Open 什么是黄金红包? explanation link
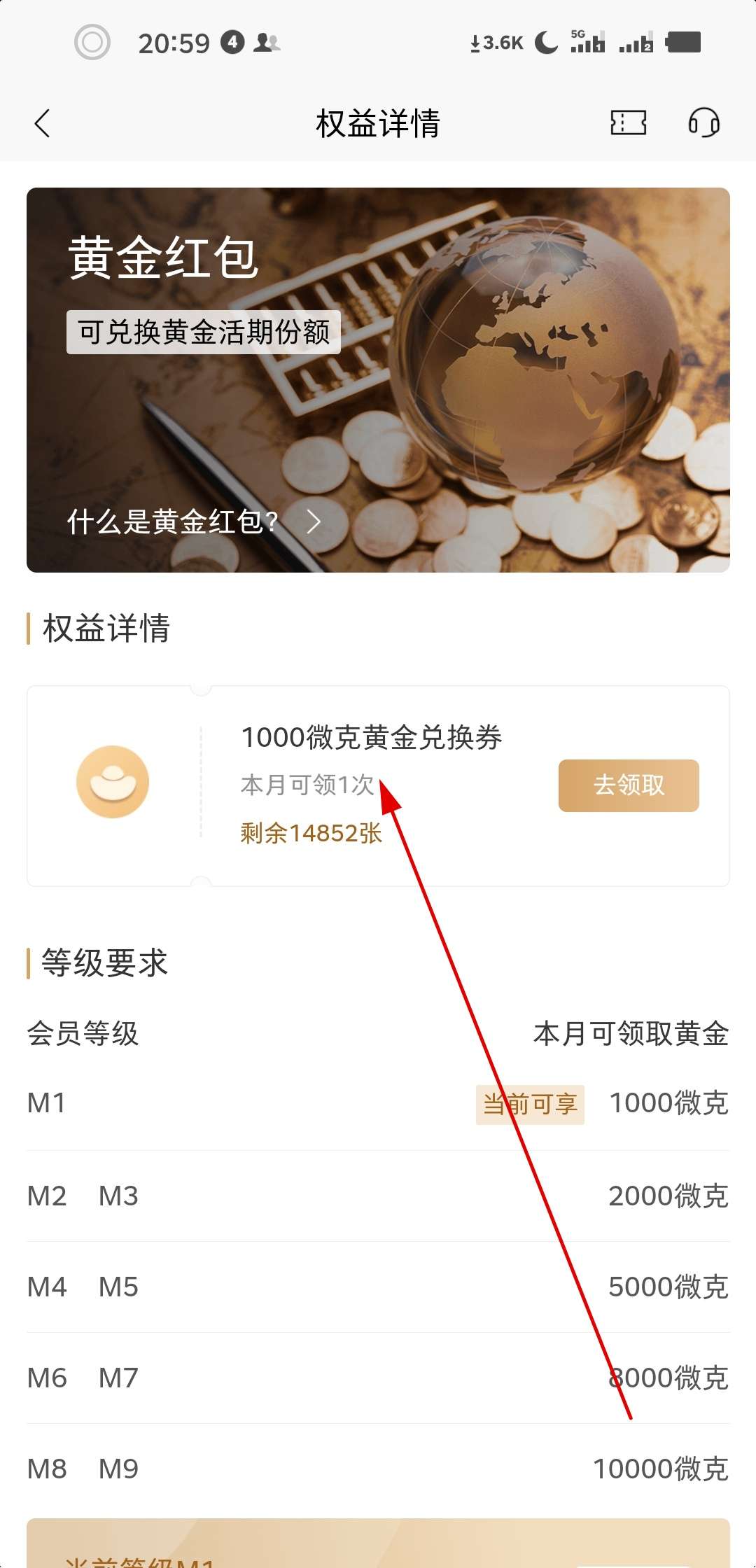Screen dimensions: 756x1568 tap(194, 521)
